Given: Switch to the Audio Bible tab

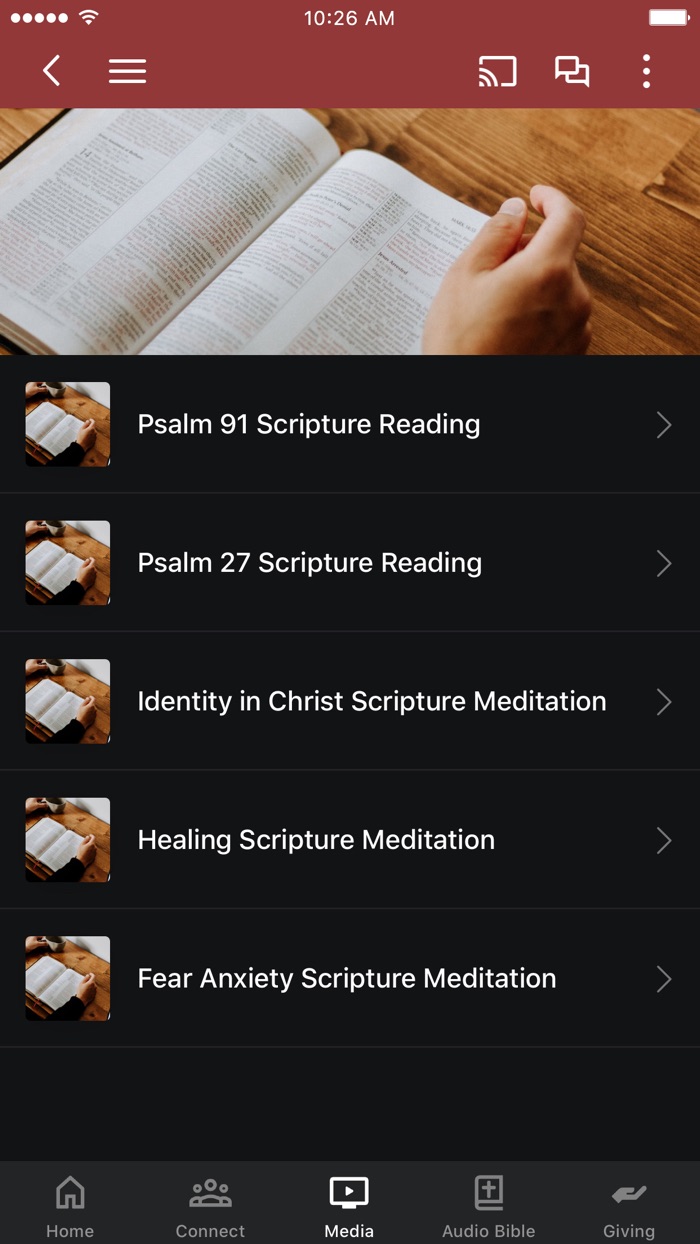Looking at the screenshot, I should 489,1205.
